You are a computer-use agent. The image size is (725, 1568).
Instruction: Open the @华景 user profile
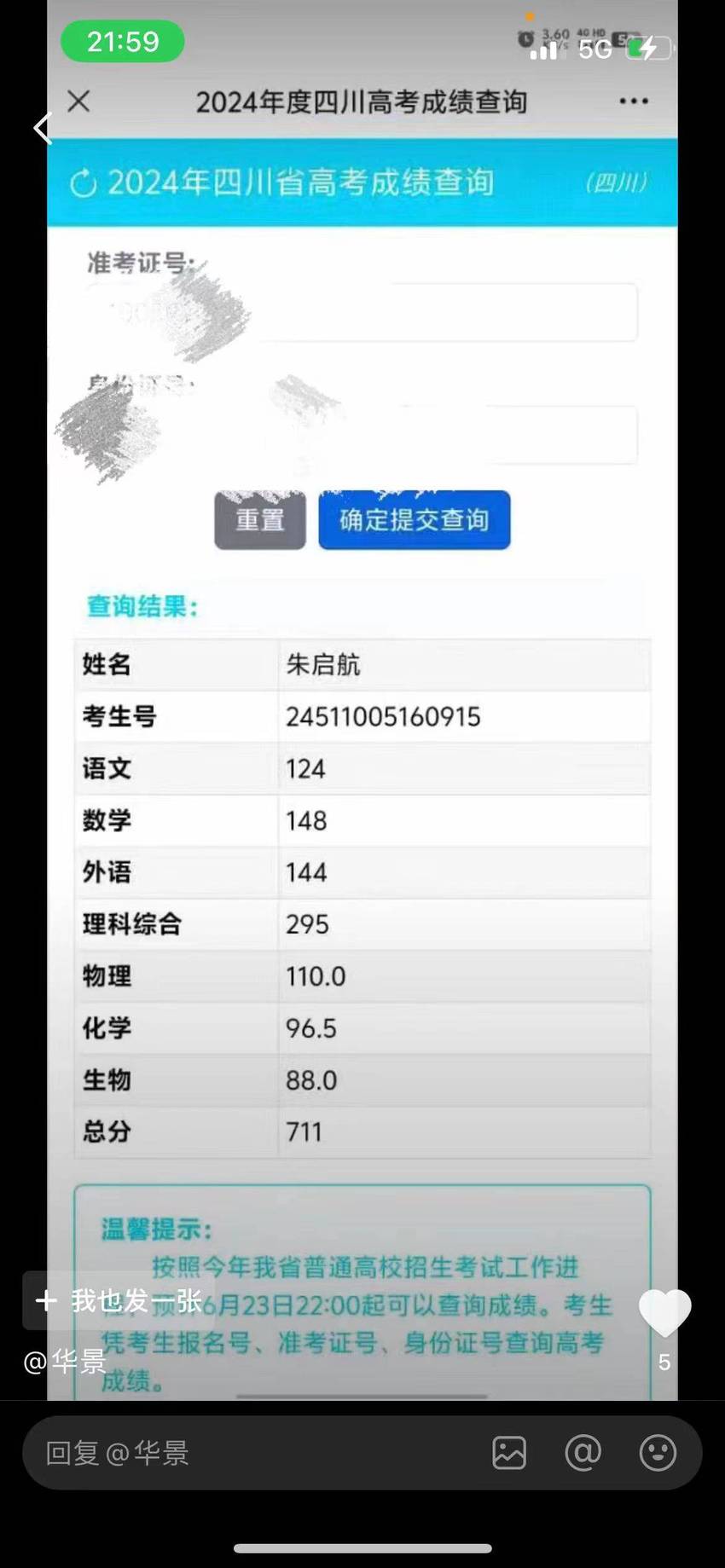click(x=65, y=1363)
